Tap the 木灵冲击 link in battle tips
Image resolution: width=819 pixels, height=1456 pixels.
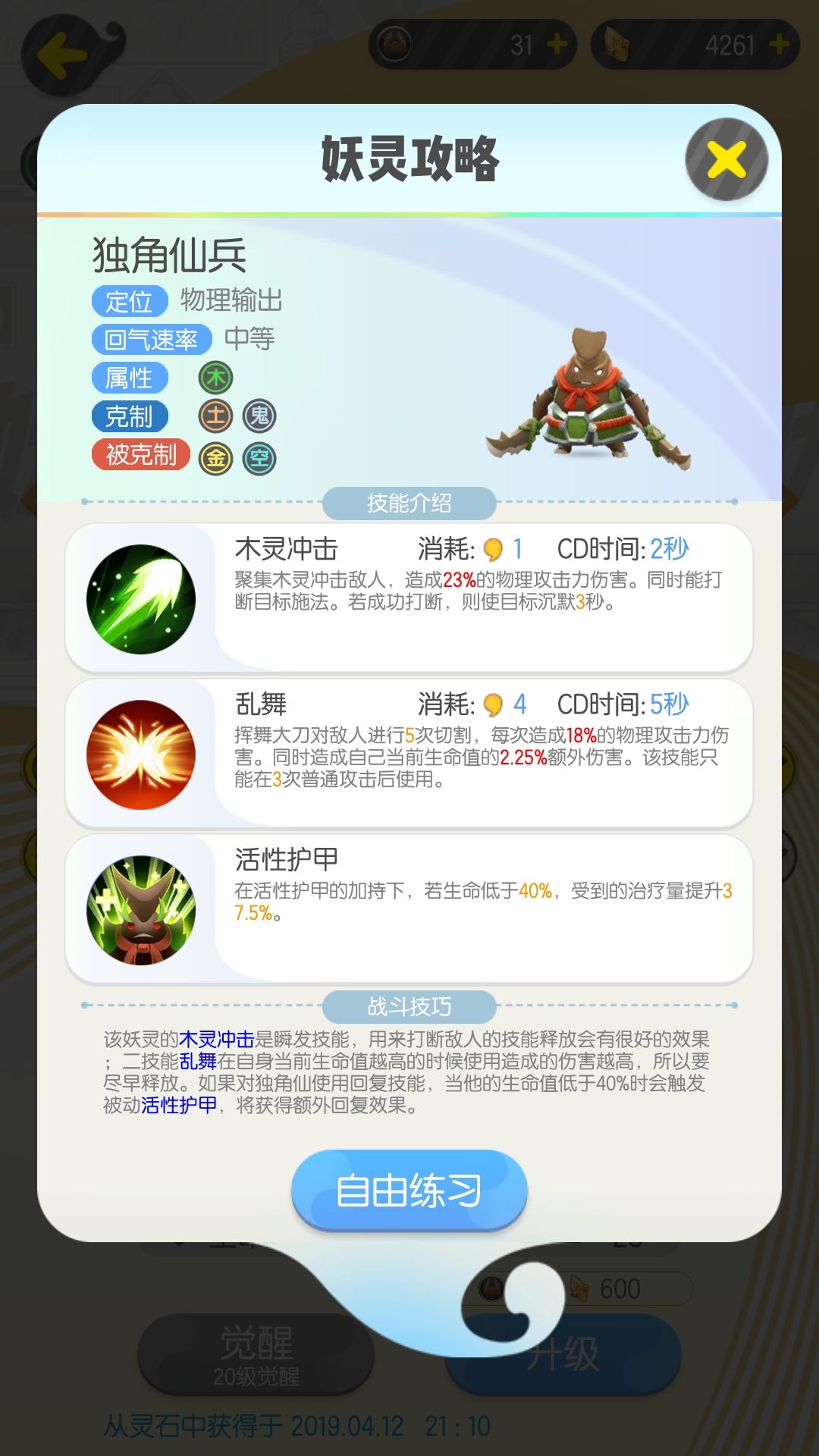coord(216,1039)
